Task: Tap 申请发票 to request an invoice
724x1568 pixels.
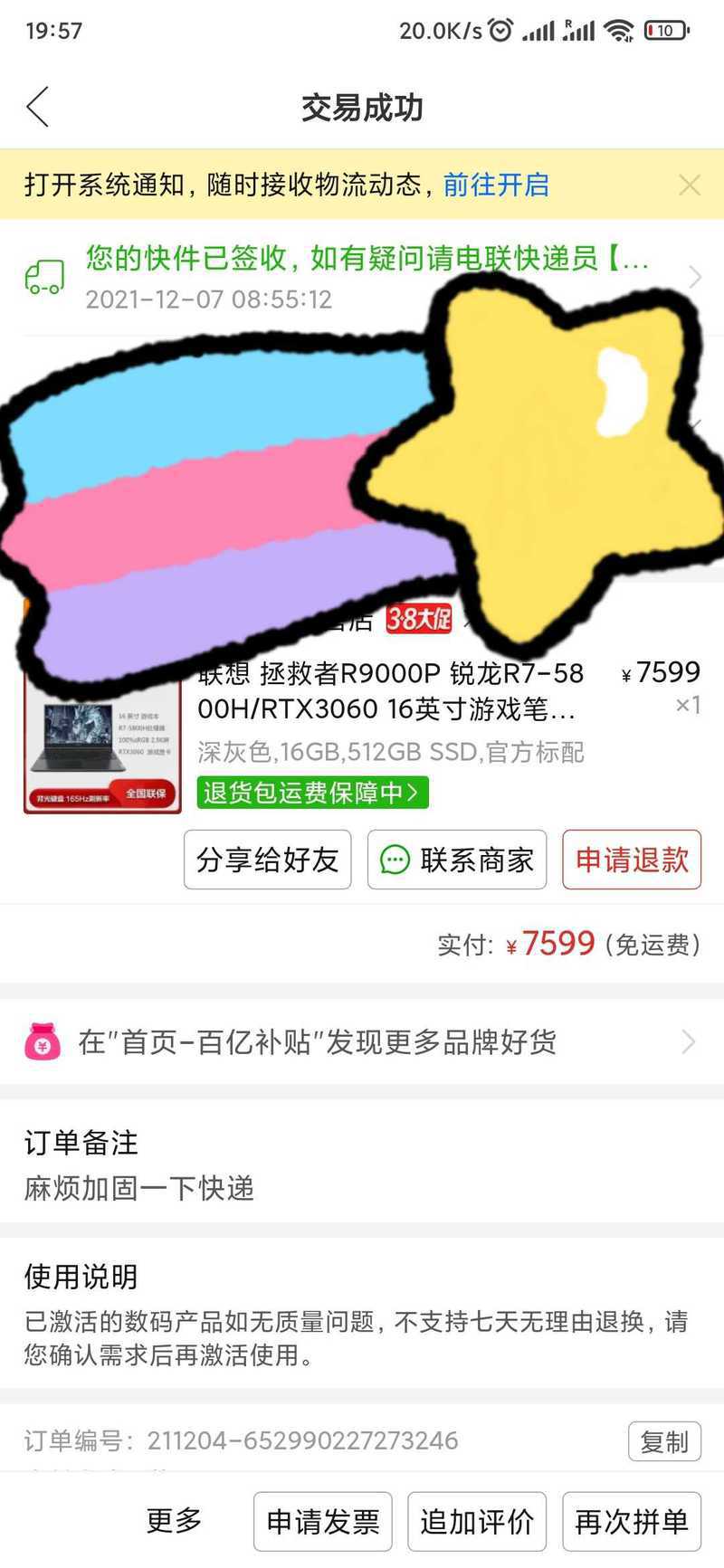Action: [x=323, y=1522]
